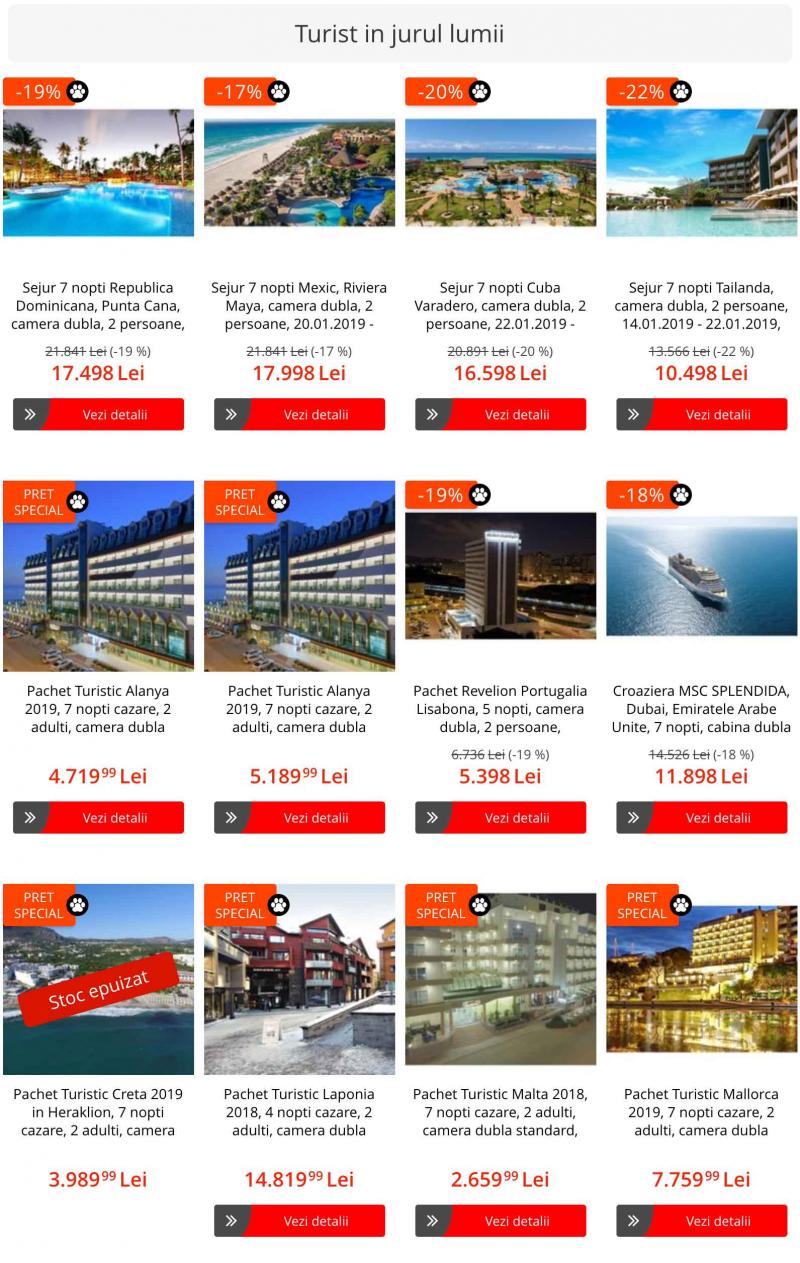Open the Cuba Varadero resort image
This screenshot has height=1263, width=800.
(501, 172)
